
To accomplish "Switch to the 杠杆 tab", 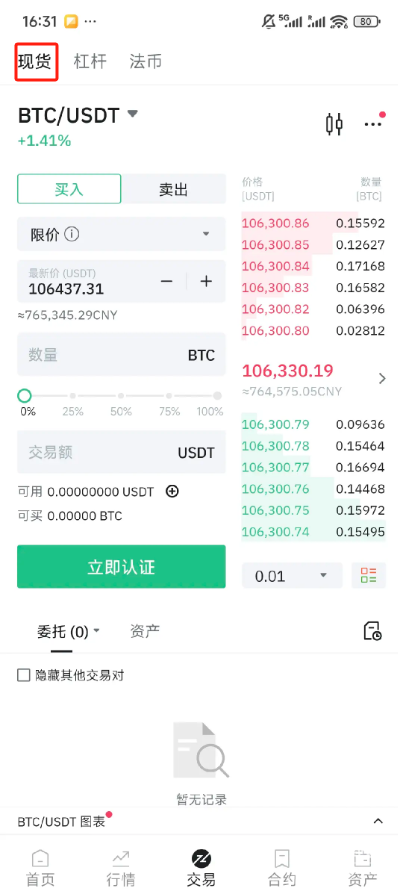I will point(90,61).
